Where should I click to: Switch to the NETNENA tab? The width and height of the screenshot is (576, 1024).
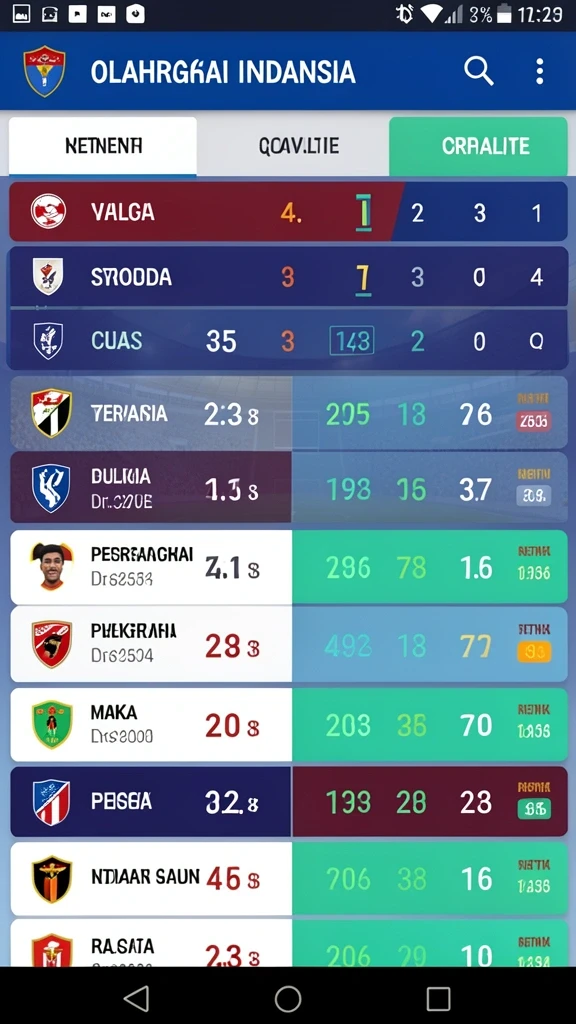[103, 146]
